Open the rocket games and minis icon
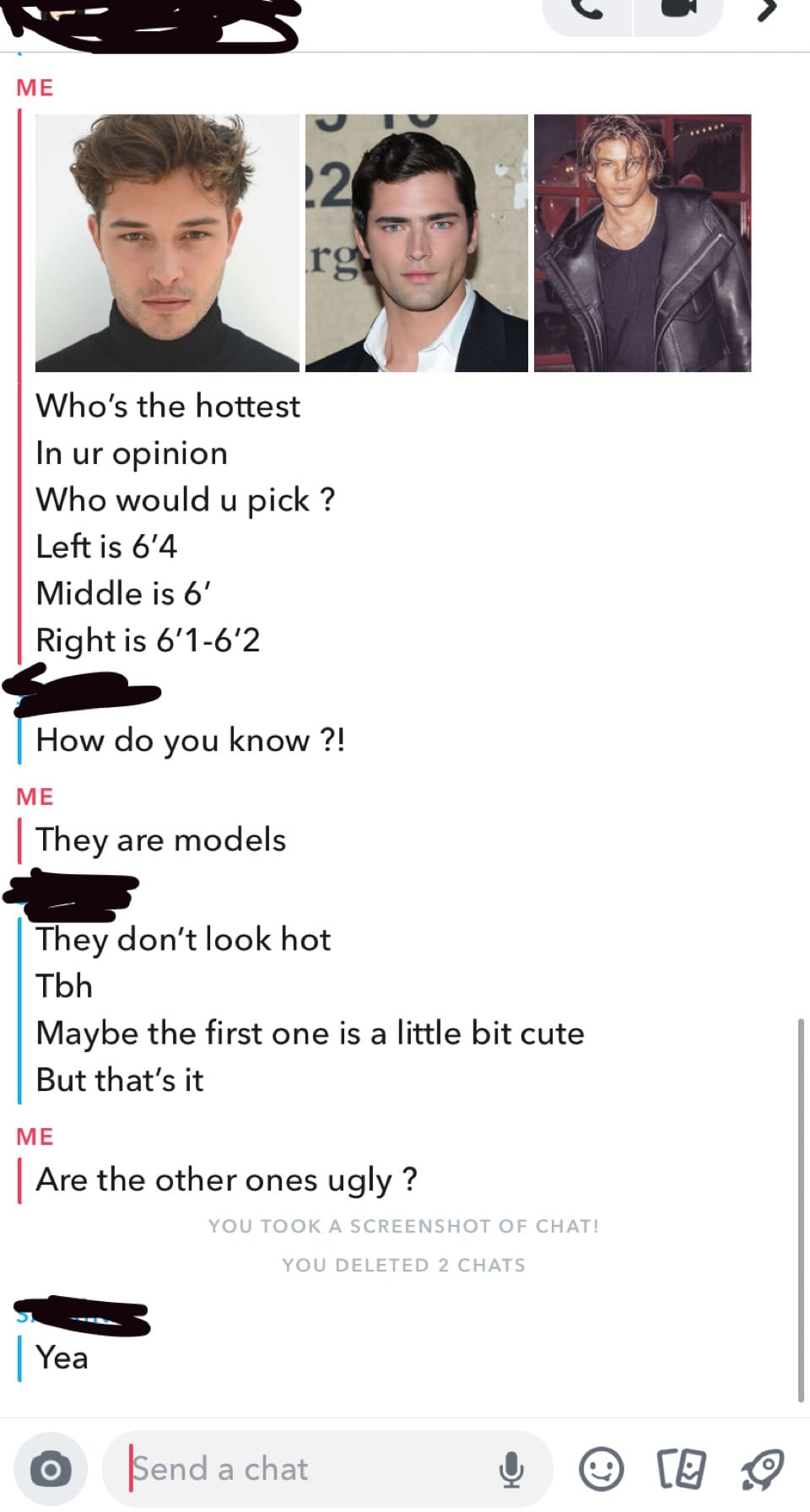Viewport: 810px width, 1512px height. (x=763, y=1469)
